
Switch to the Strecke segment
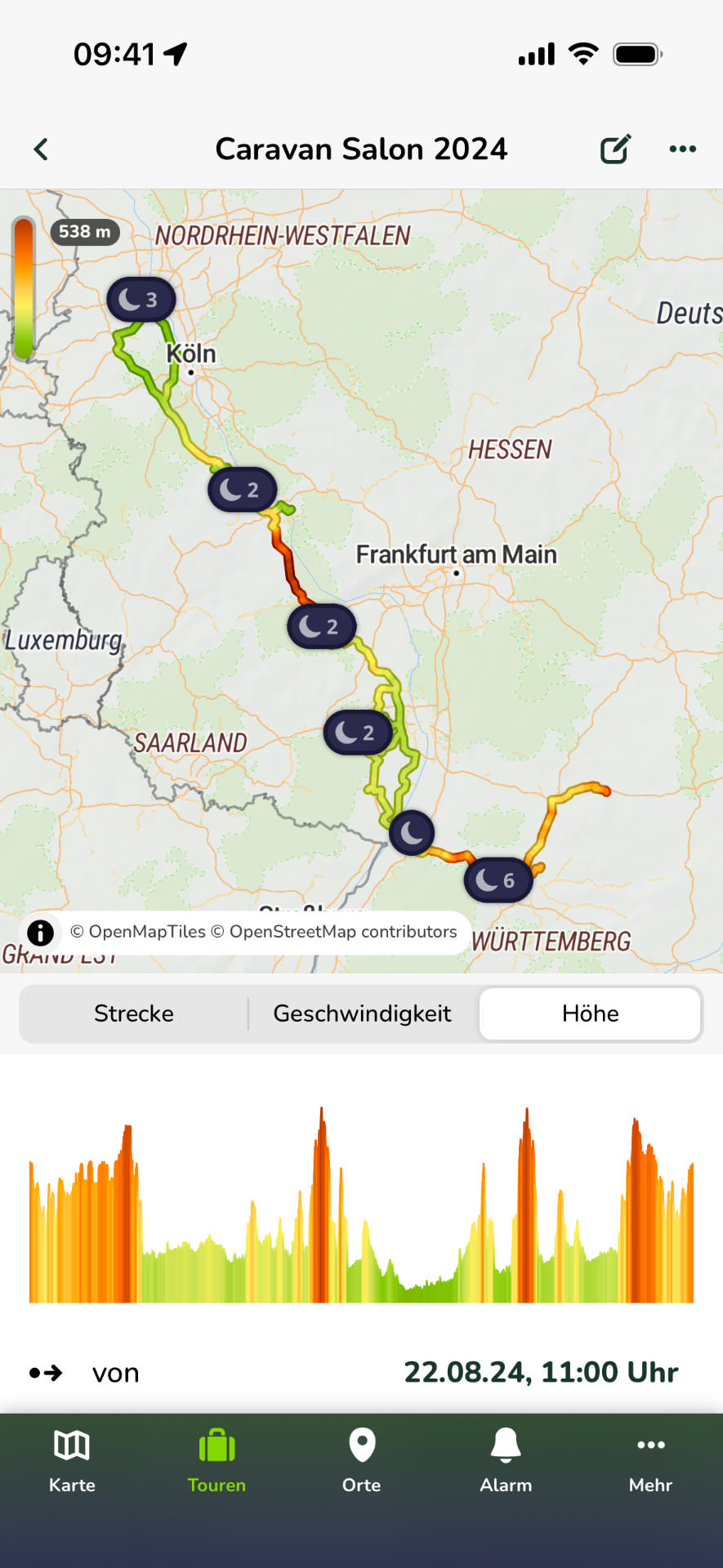(x=134, y=1013)
